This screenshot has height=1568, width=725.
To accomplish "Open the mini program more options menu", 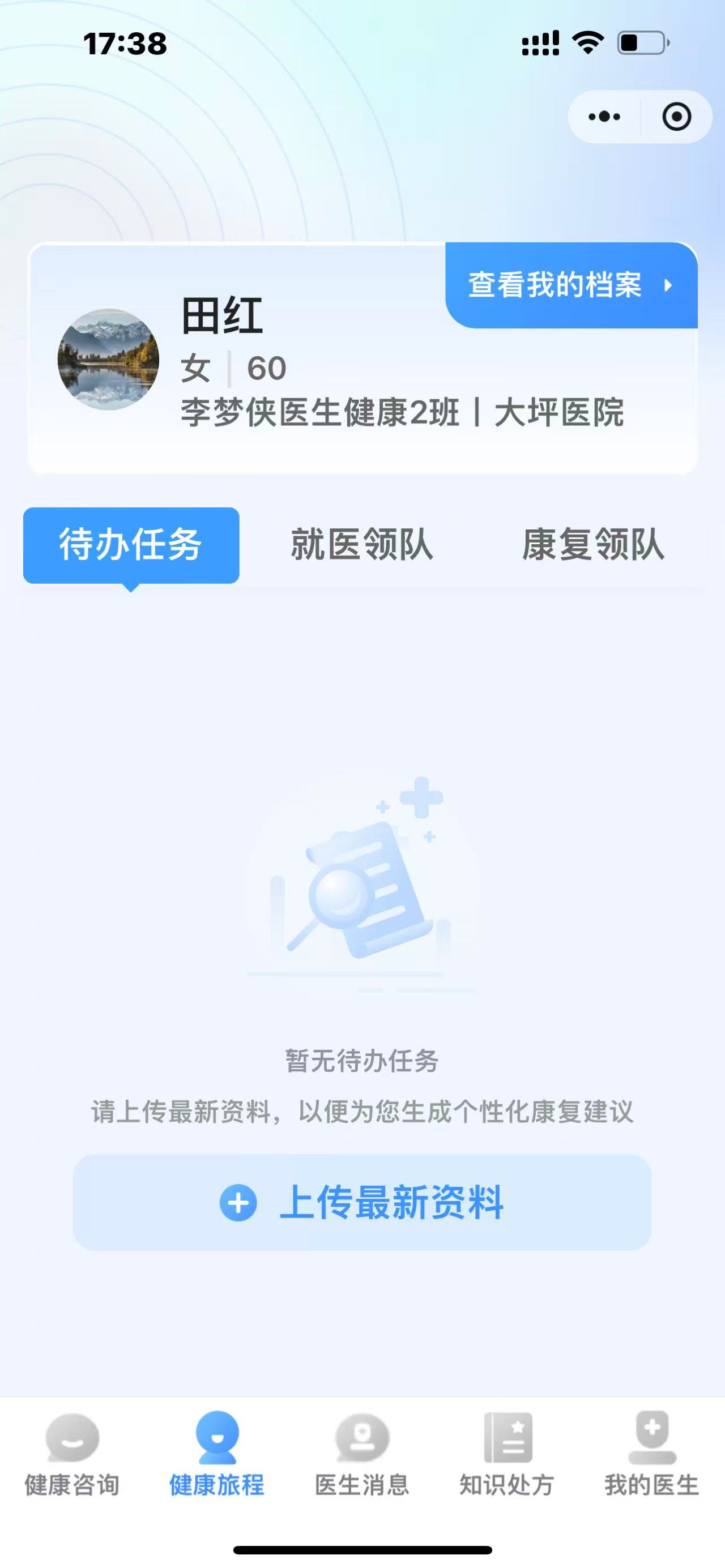I will pos(604,117).
